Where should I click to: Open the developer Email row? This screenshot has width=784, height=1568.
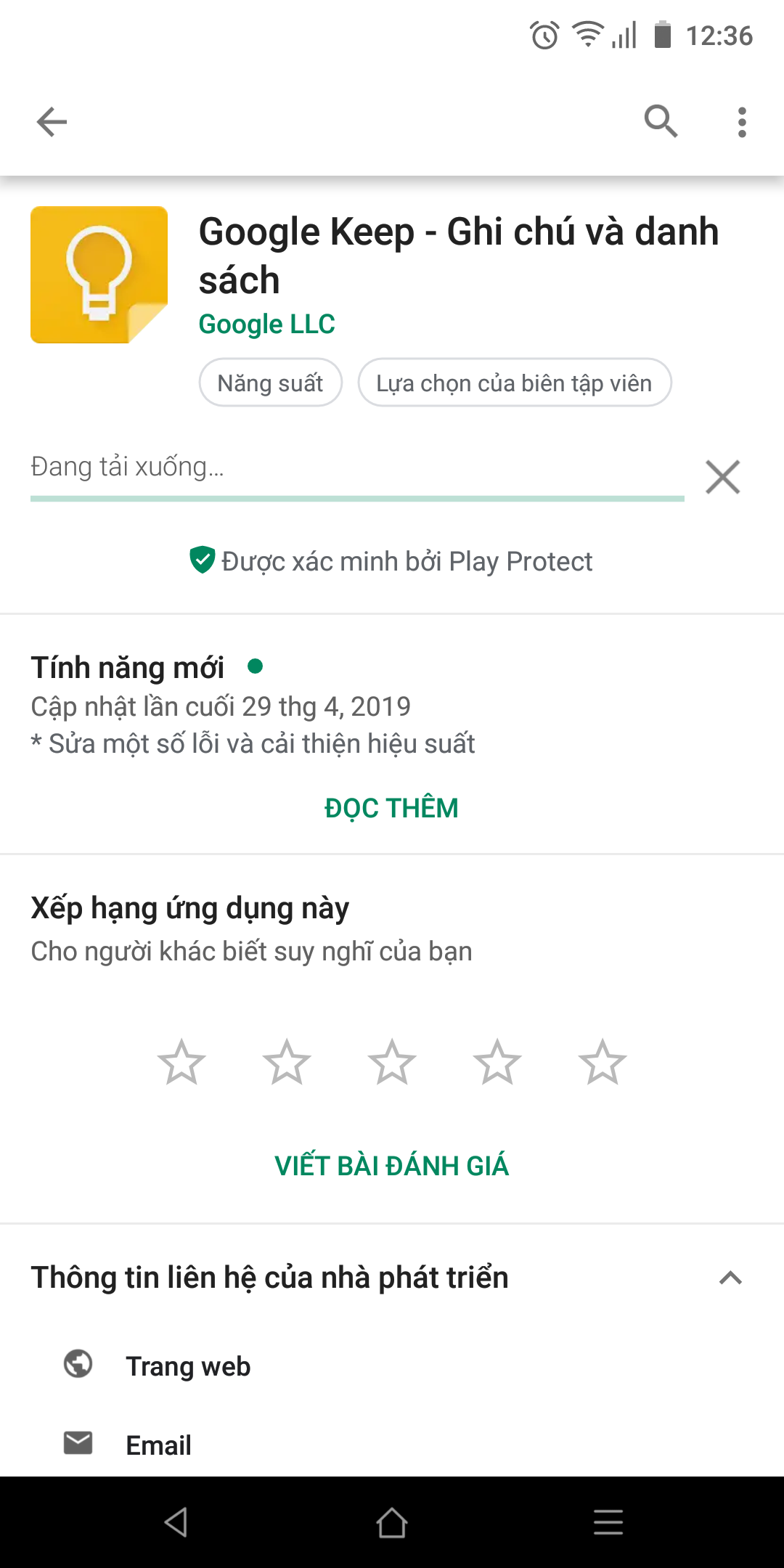coord(392,1445)
